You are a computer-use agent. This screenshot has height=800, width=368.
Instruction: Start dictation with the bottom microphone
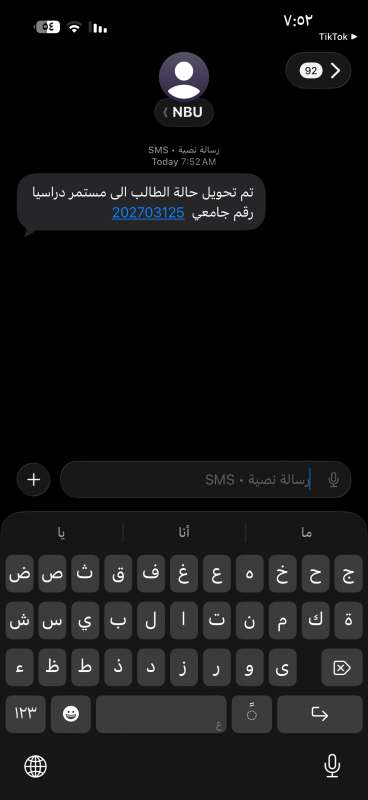pos(332,766)
